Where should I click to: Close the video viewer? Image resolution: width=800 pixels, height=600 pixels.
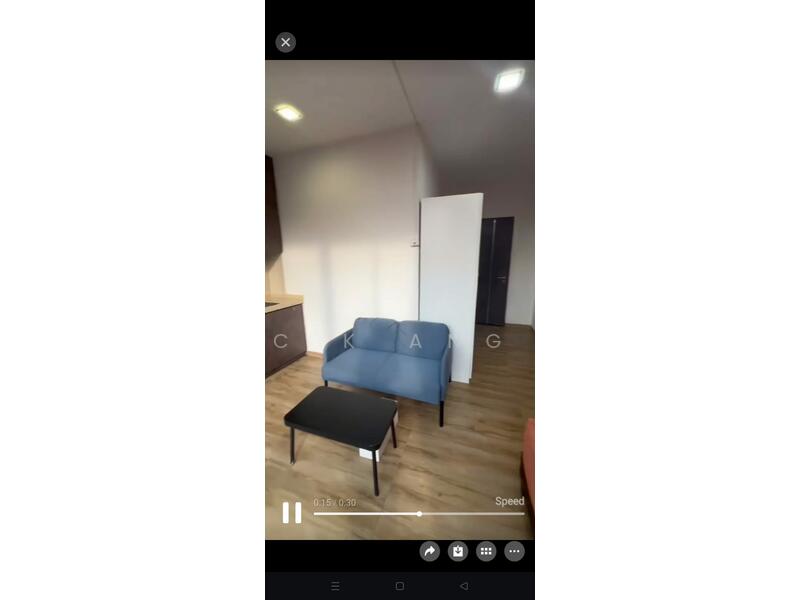[x=286, y=42]
